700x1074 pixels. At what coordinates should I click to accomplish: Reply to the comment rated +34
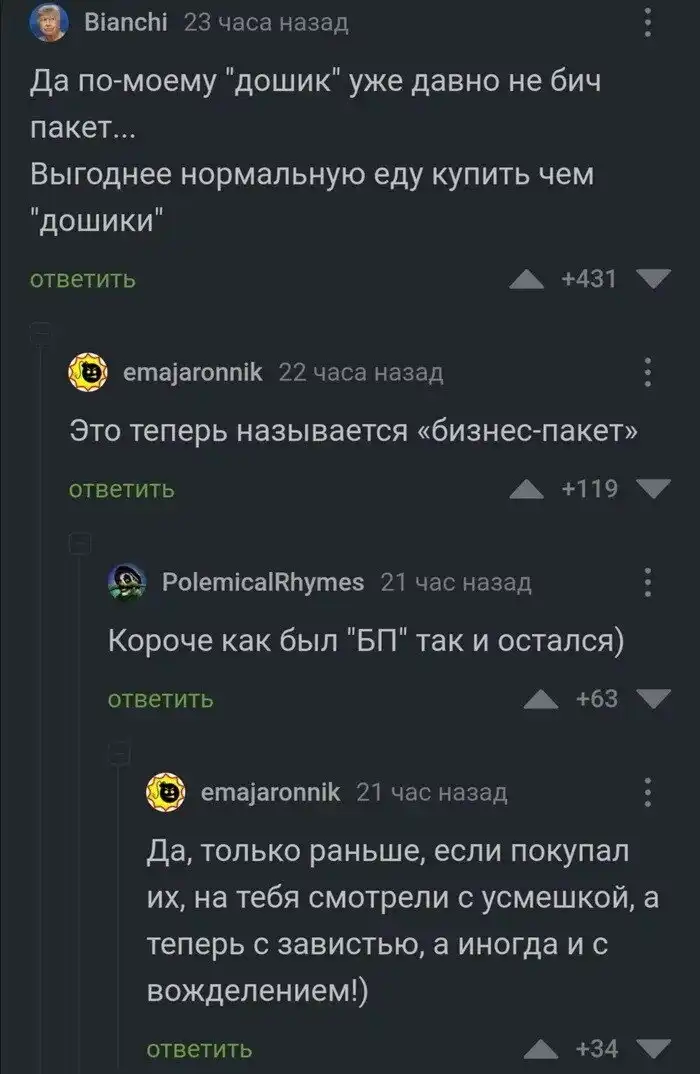199,1049
